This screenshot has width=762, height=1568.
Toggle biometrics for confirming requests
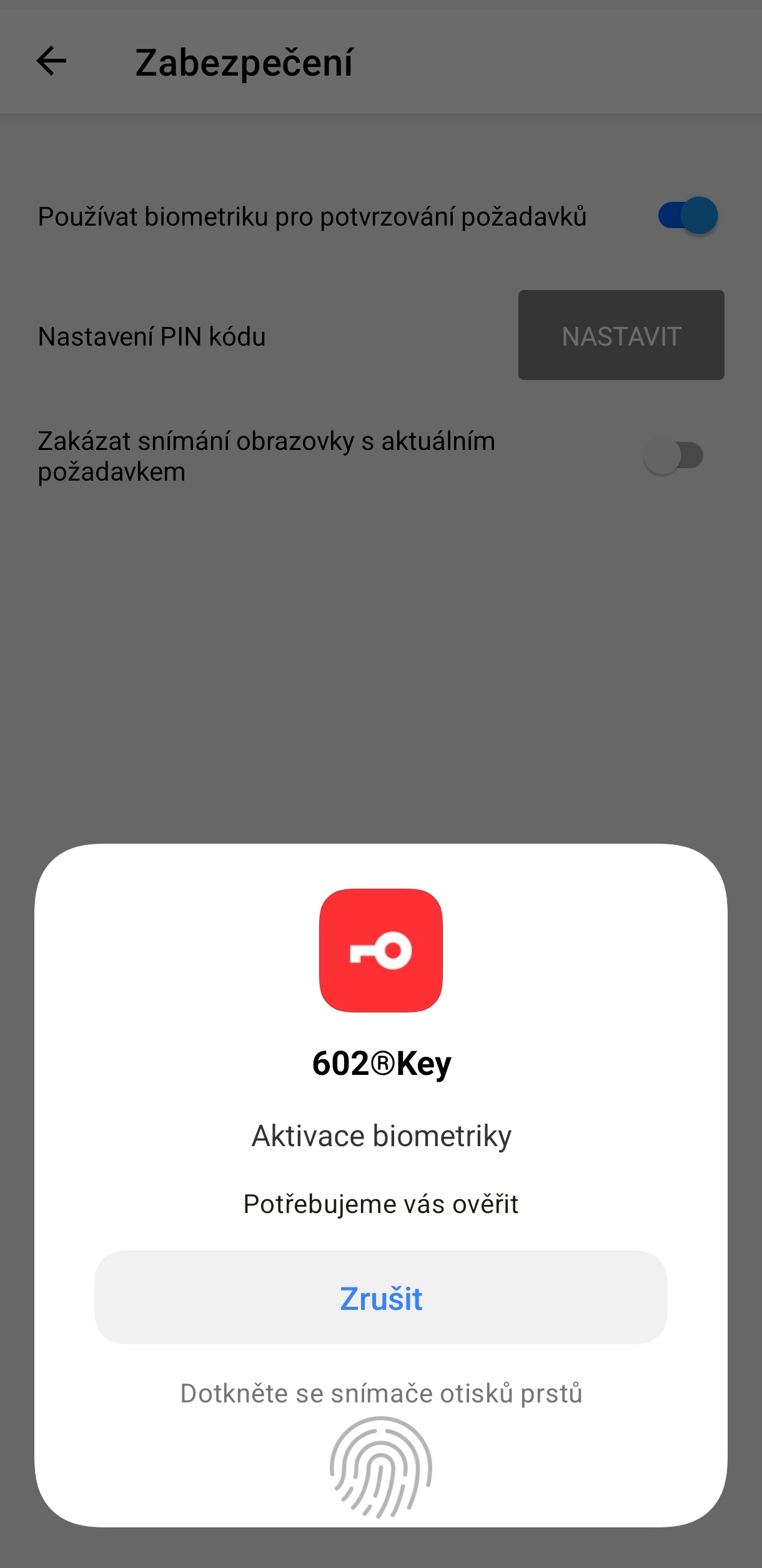pos(687,216)
